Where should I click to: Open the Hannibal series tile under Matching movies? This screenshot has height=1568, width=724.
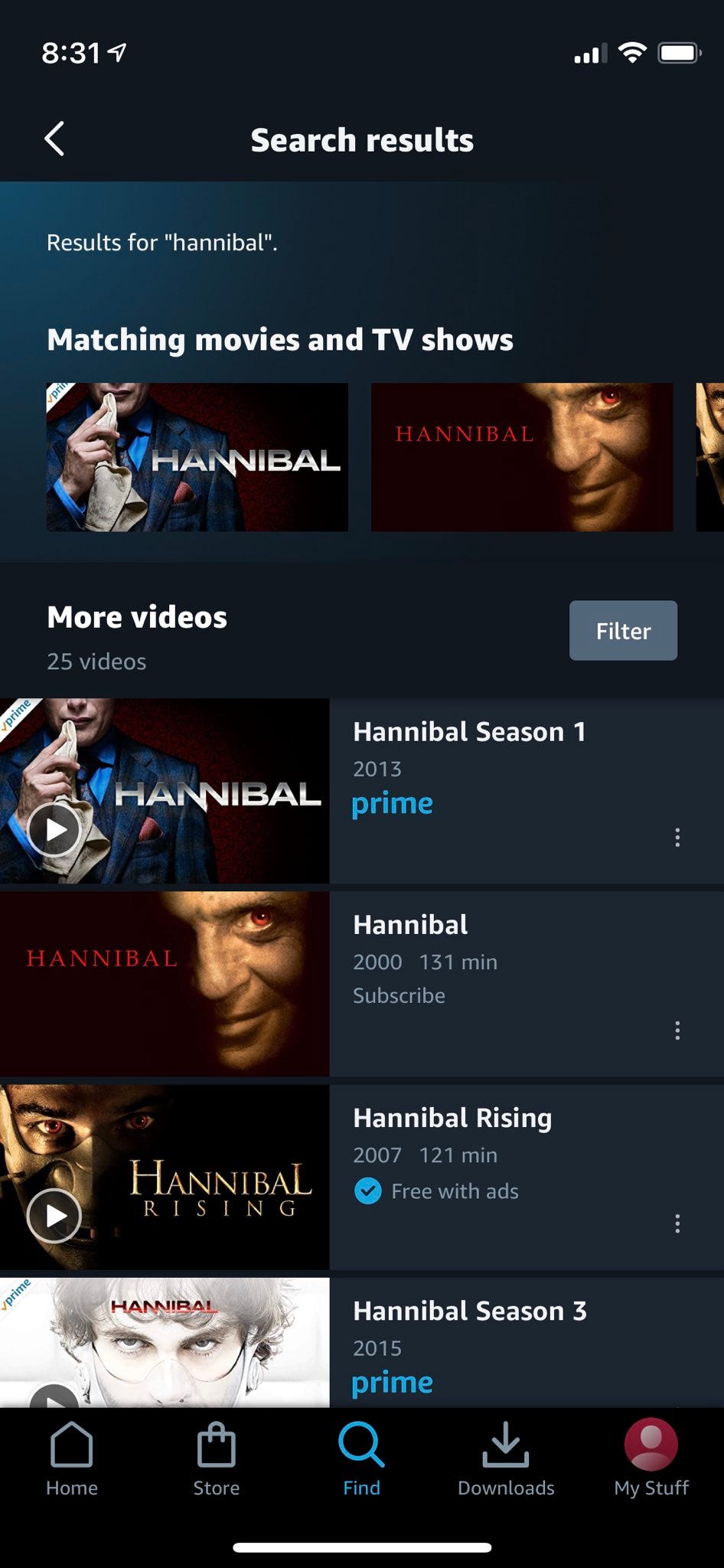pyautogui.click(x=197, y=457)
